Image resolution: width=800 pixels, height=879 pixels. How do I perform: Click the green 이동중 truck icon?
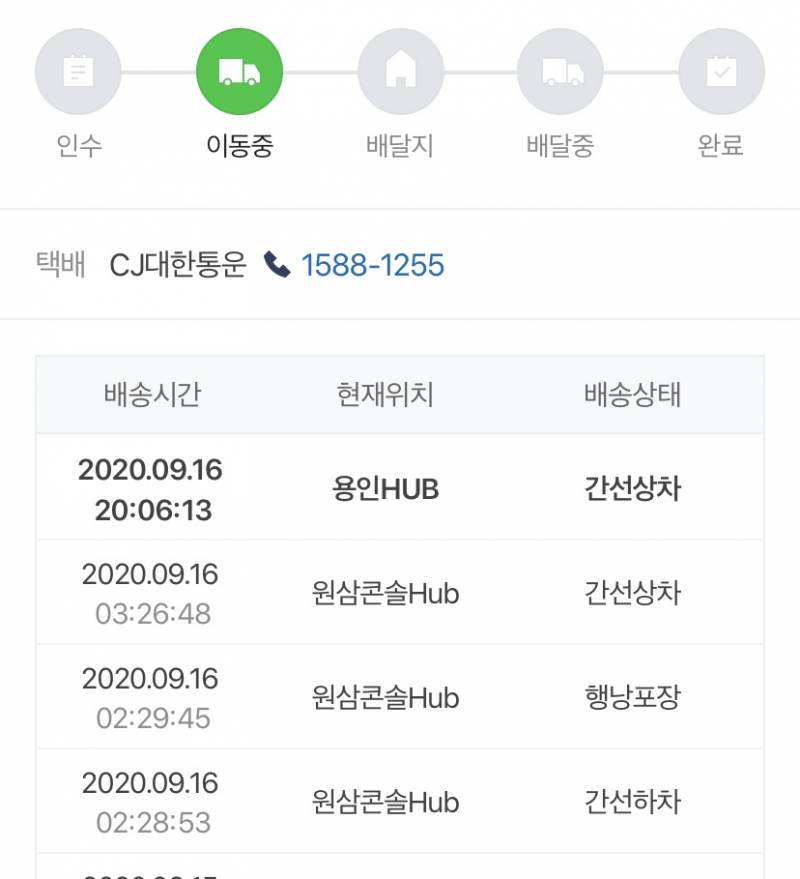[x=240, y=71]
